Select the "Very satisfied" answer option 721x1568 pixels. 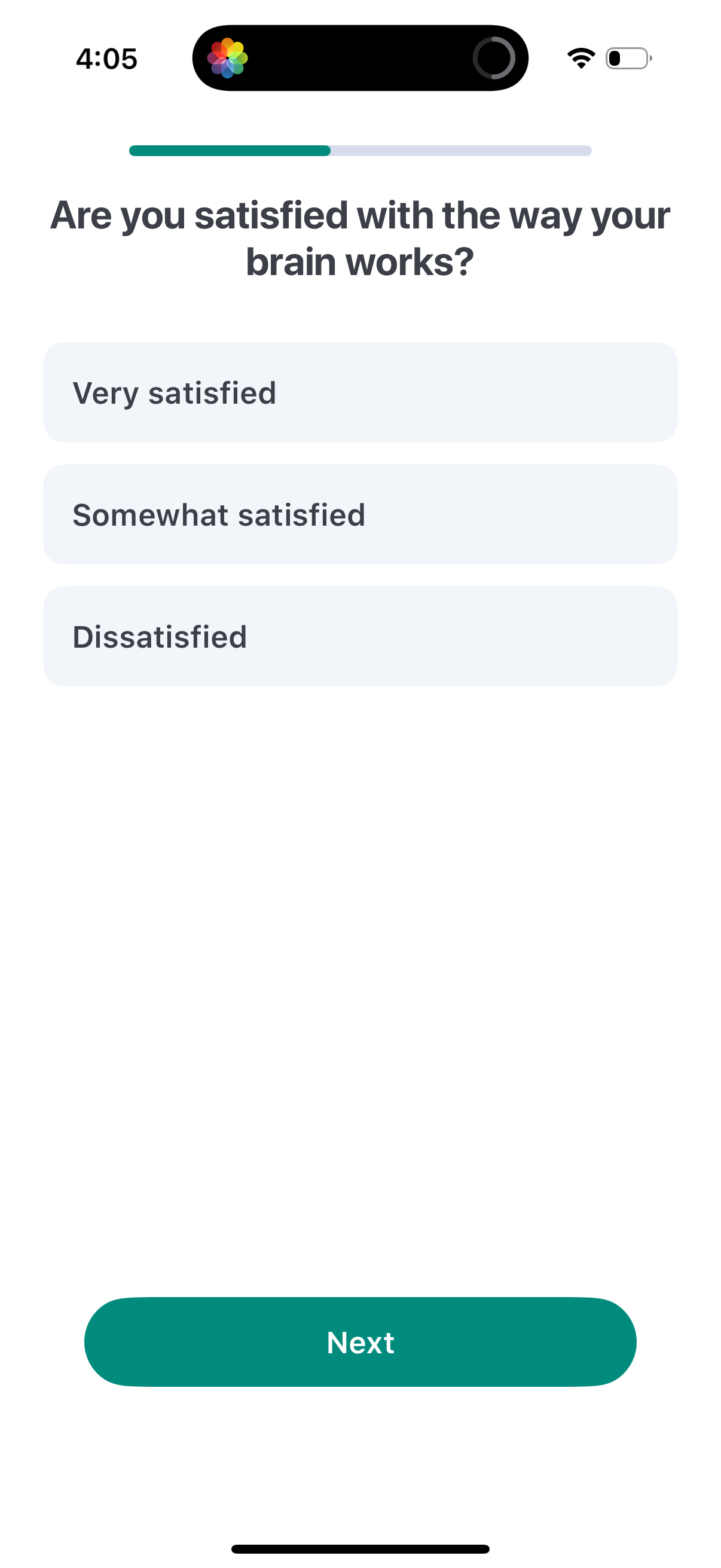[360, 393]
